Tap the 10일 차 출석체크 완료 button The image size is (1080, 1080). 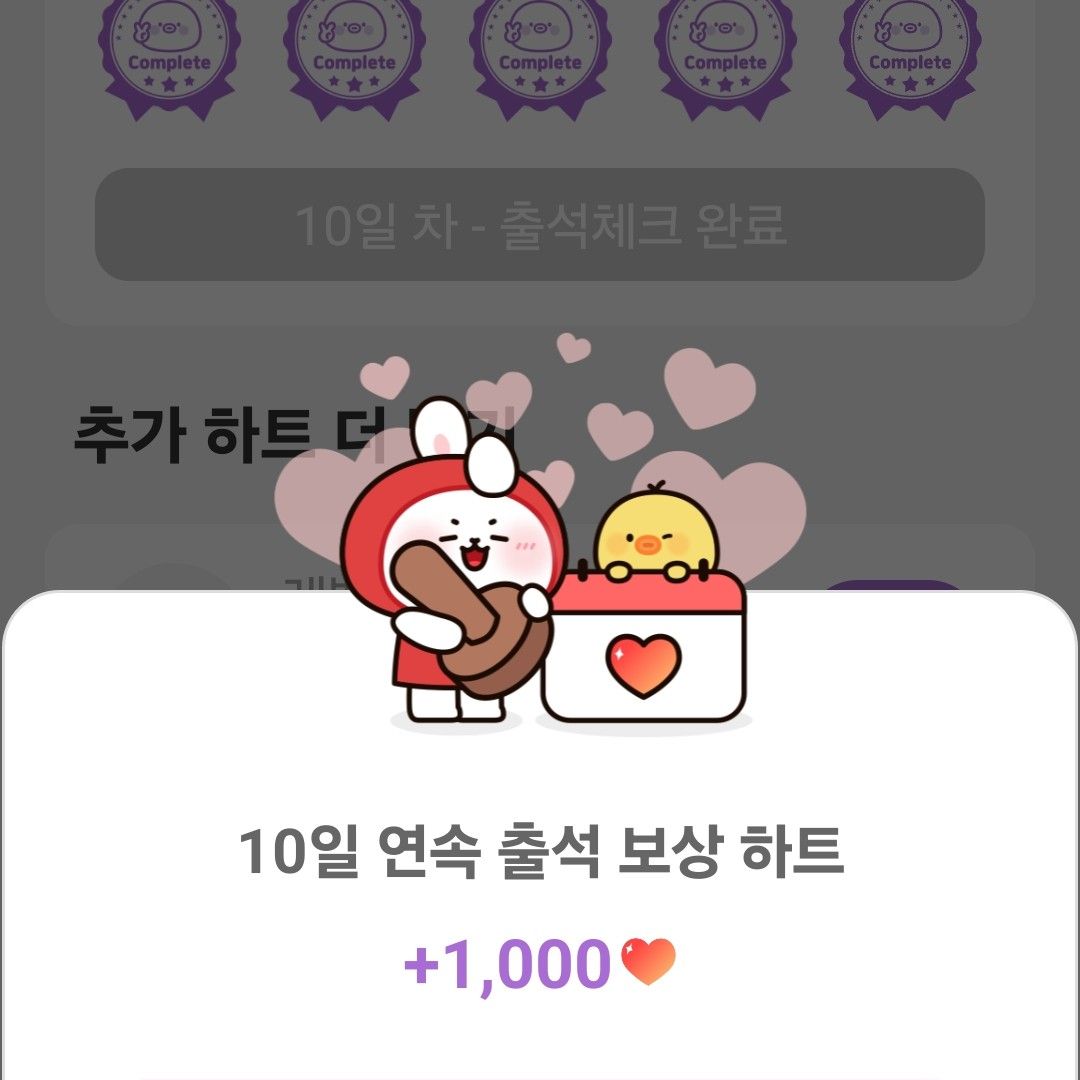pyautogui.click(x=540, y=225)
